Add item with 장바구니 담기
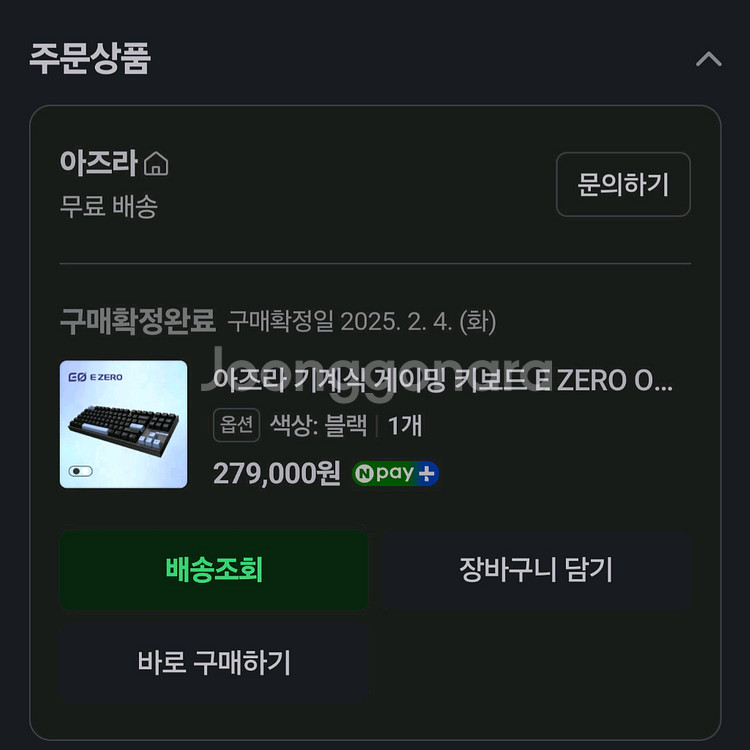The image size is (750, 750). point(535,570)
